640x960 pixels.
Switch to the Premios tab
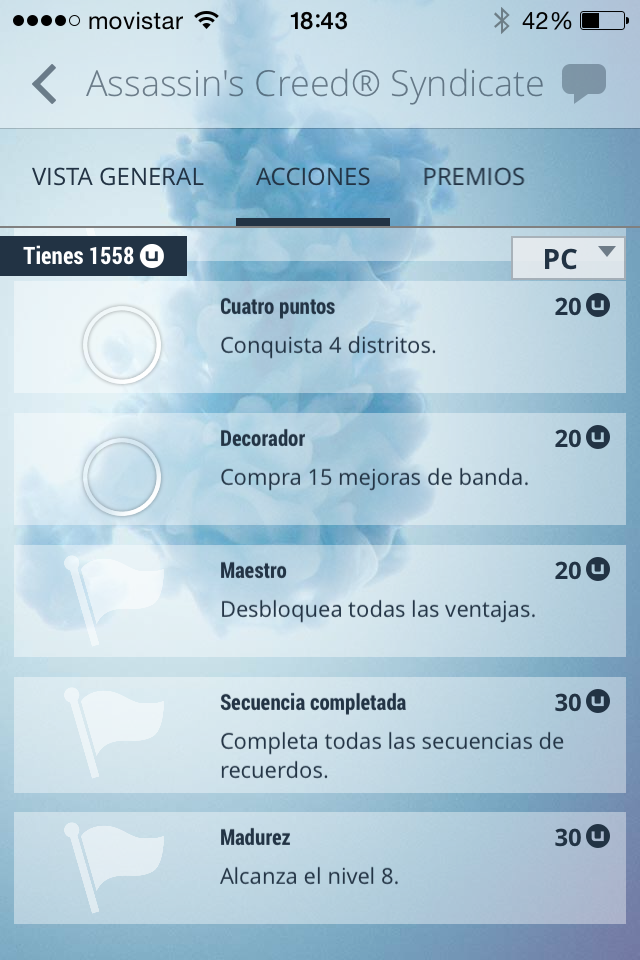[x=473, y=177]
